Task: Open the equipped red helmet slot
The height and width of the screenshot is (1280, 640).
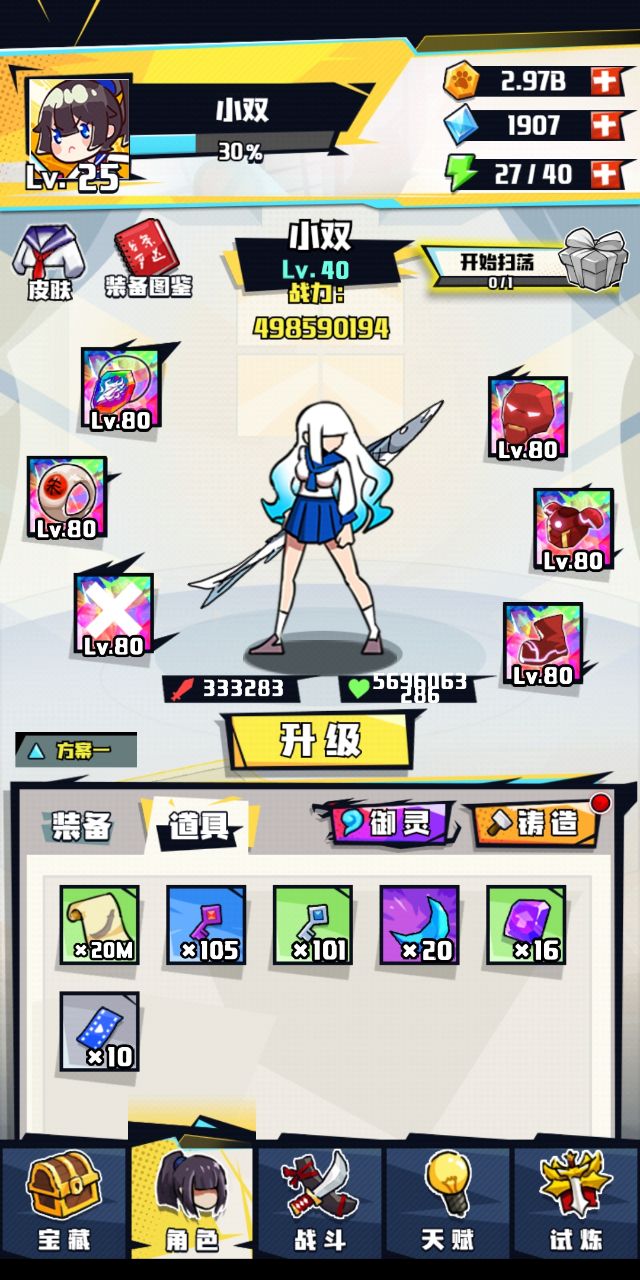Action: coord(527,417)
